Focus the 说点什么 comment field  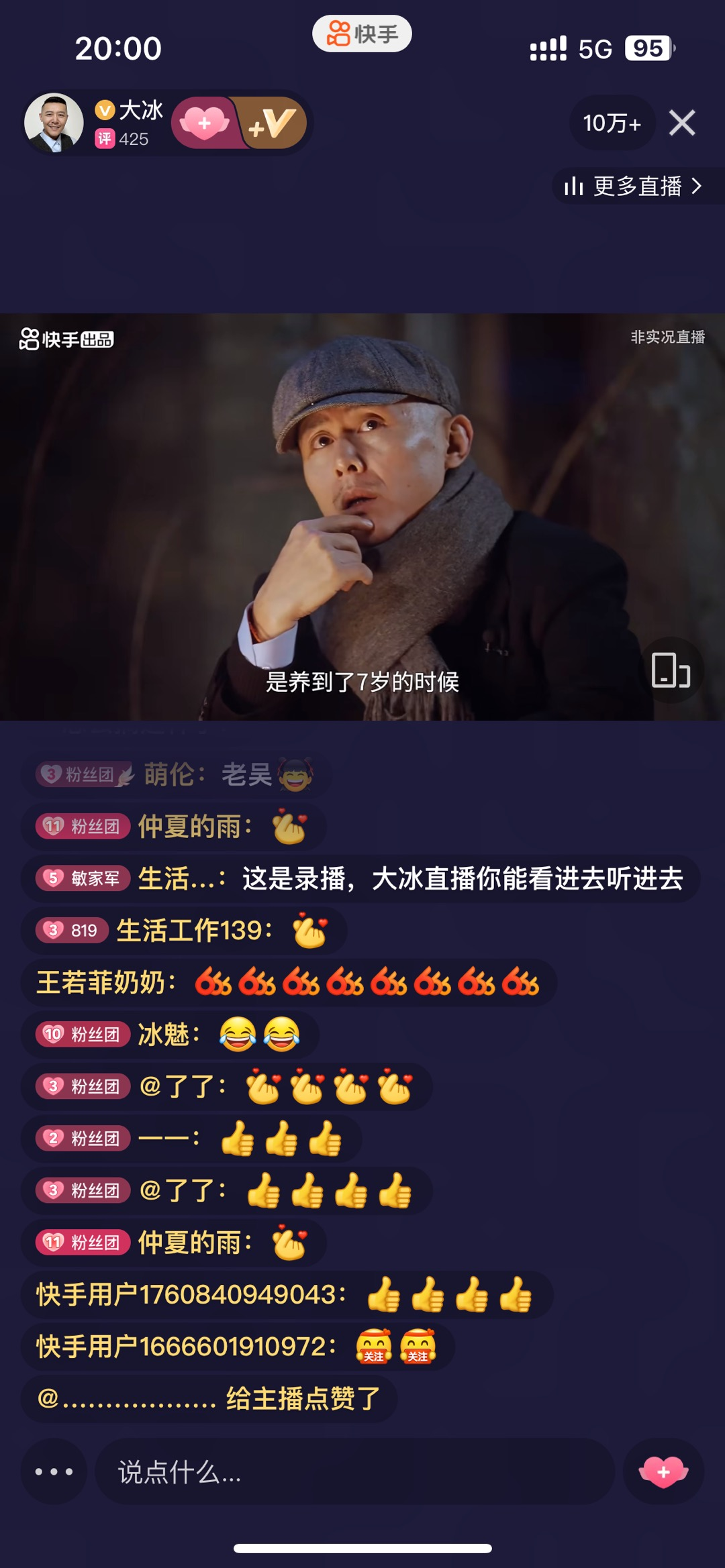(354, 1471)
